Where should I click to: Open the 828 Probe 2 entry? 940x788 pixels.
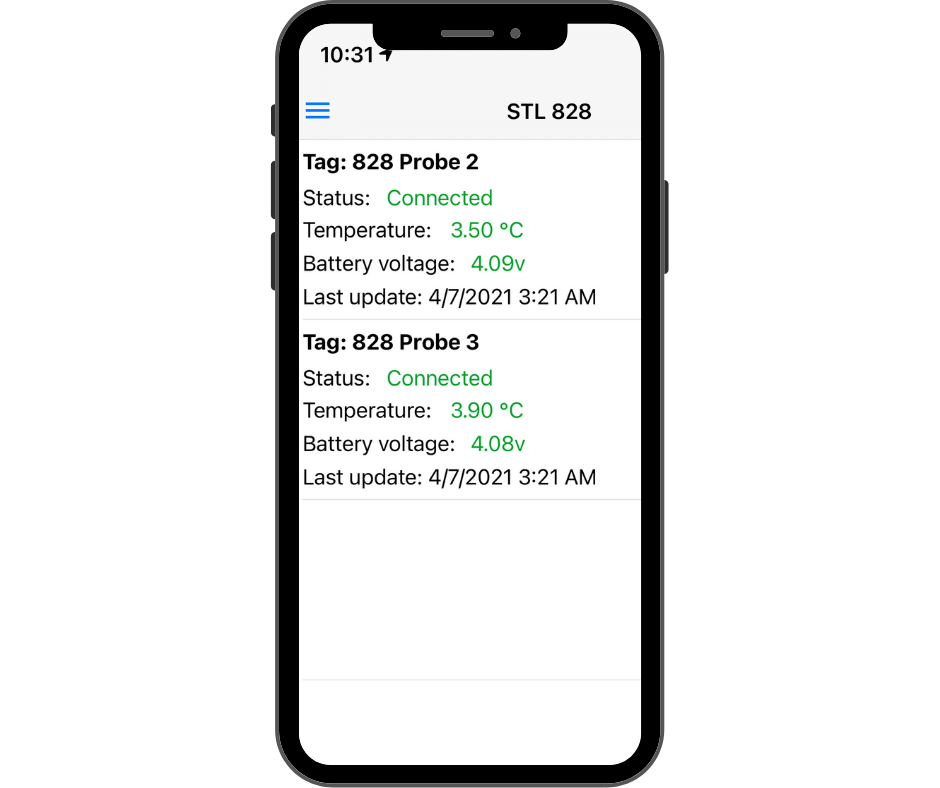point(469,229)
